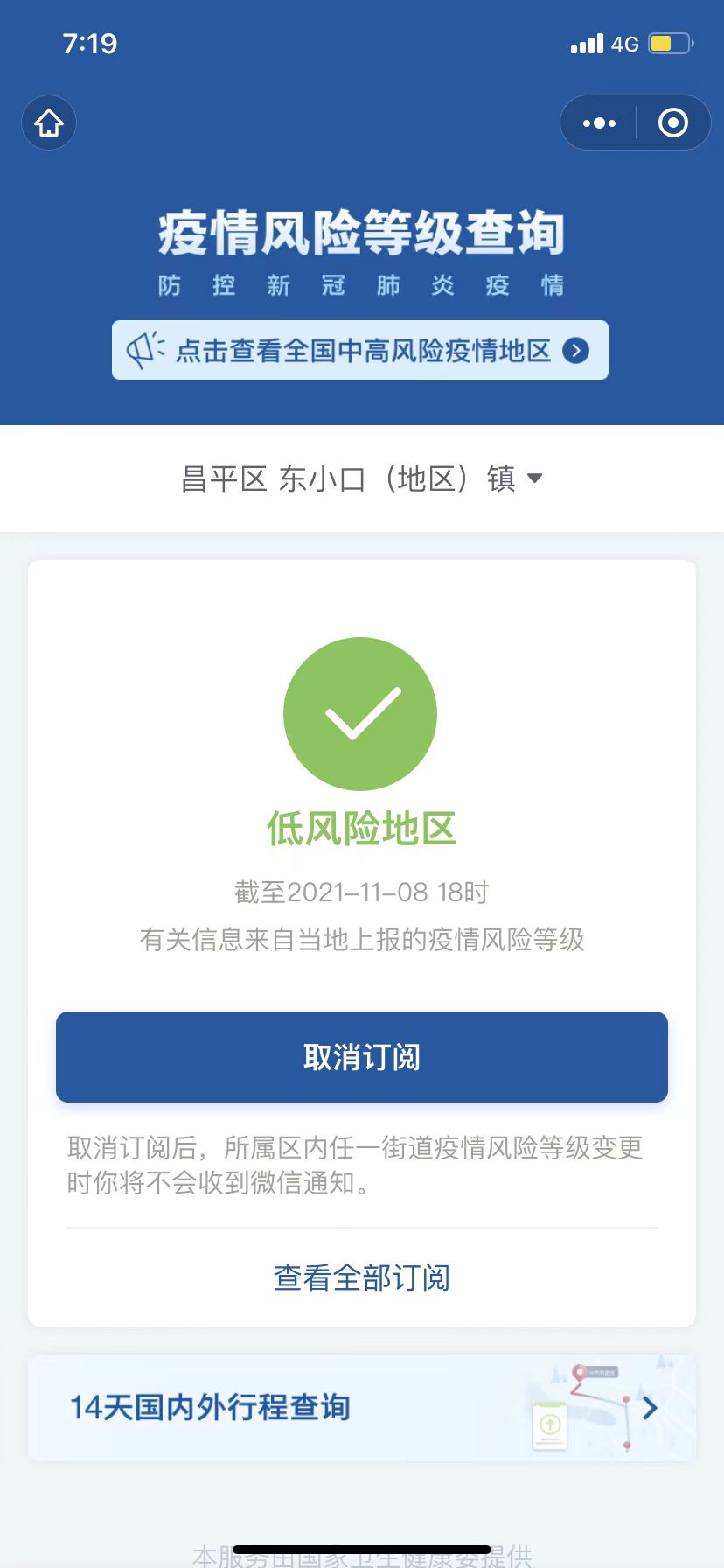
Task: Open the mini program more options menu
Action: (x=599, y=122)
